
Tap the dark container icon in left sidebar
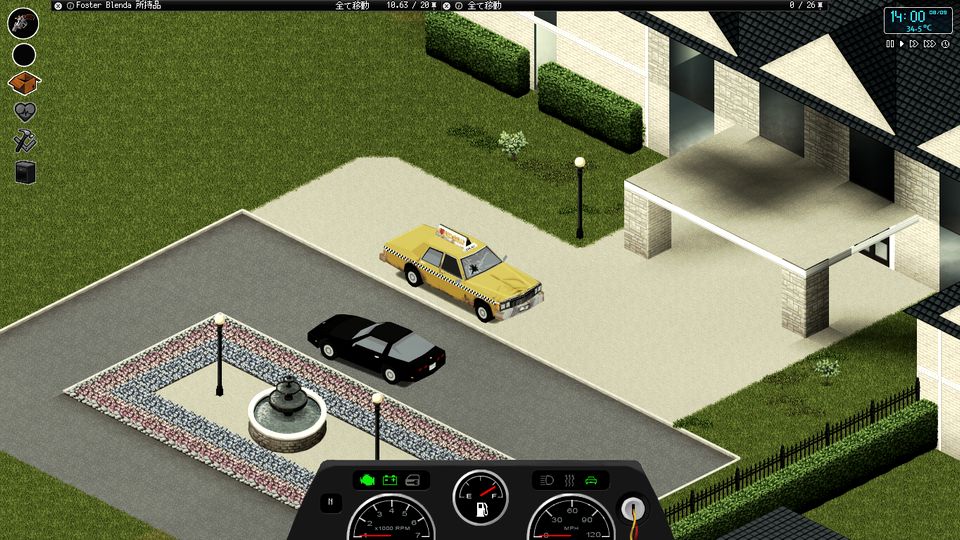pyautogui.click(x=24, y=171)
